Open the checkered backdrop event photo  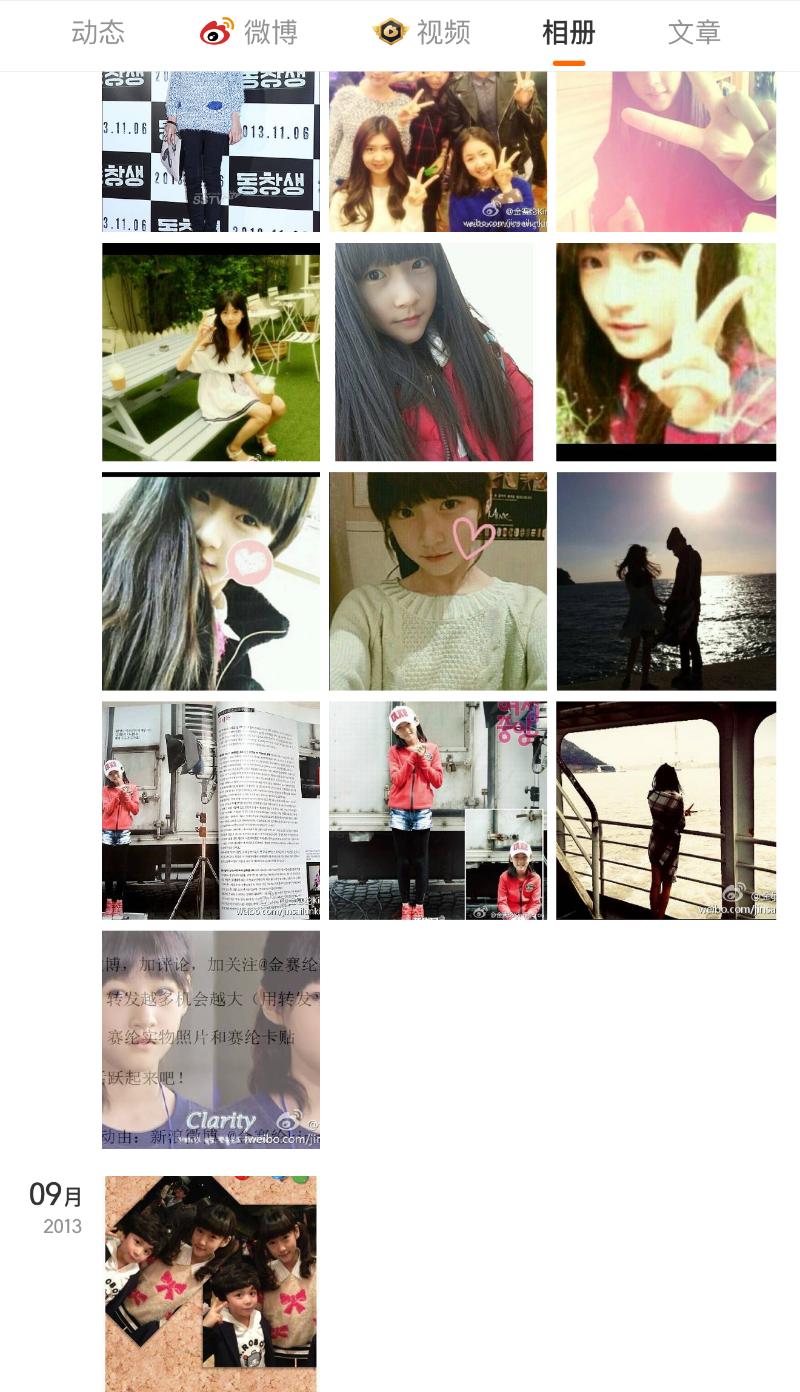(x=211, y=151)
